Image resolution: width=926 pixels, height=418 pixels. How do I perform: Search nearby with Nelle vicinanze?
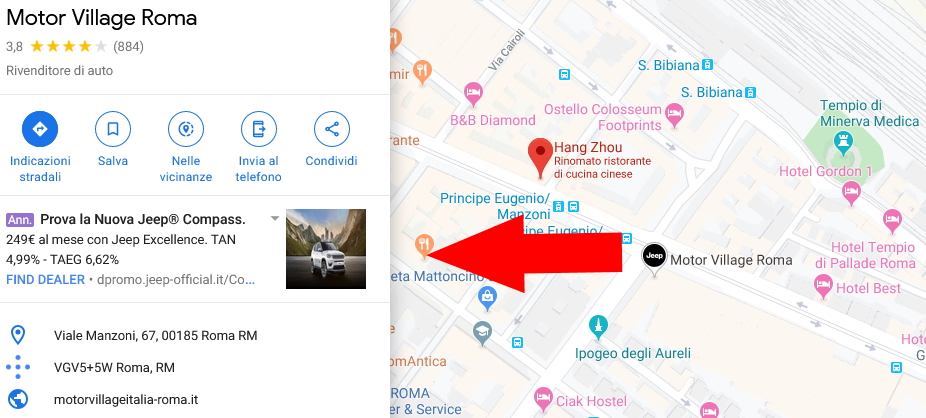tap(186, 129)
